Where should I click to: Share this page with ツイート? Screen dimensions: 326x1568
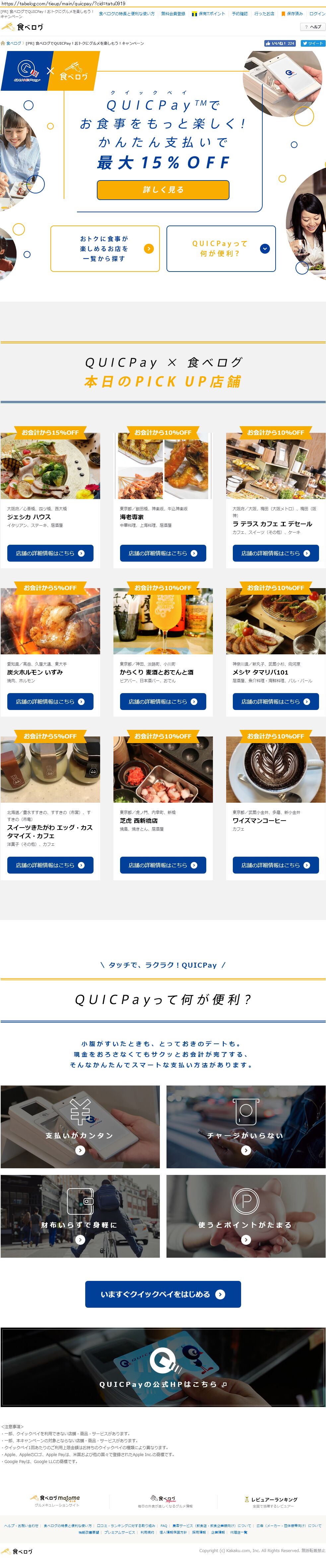313,43
